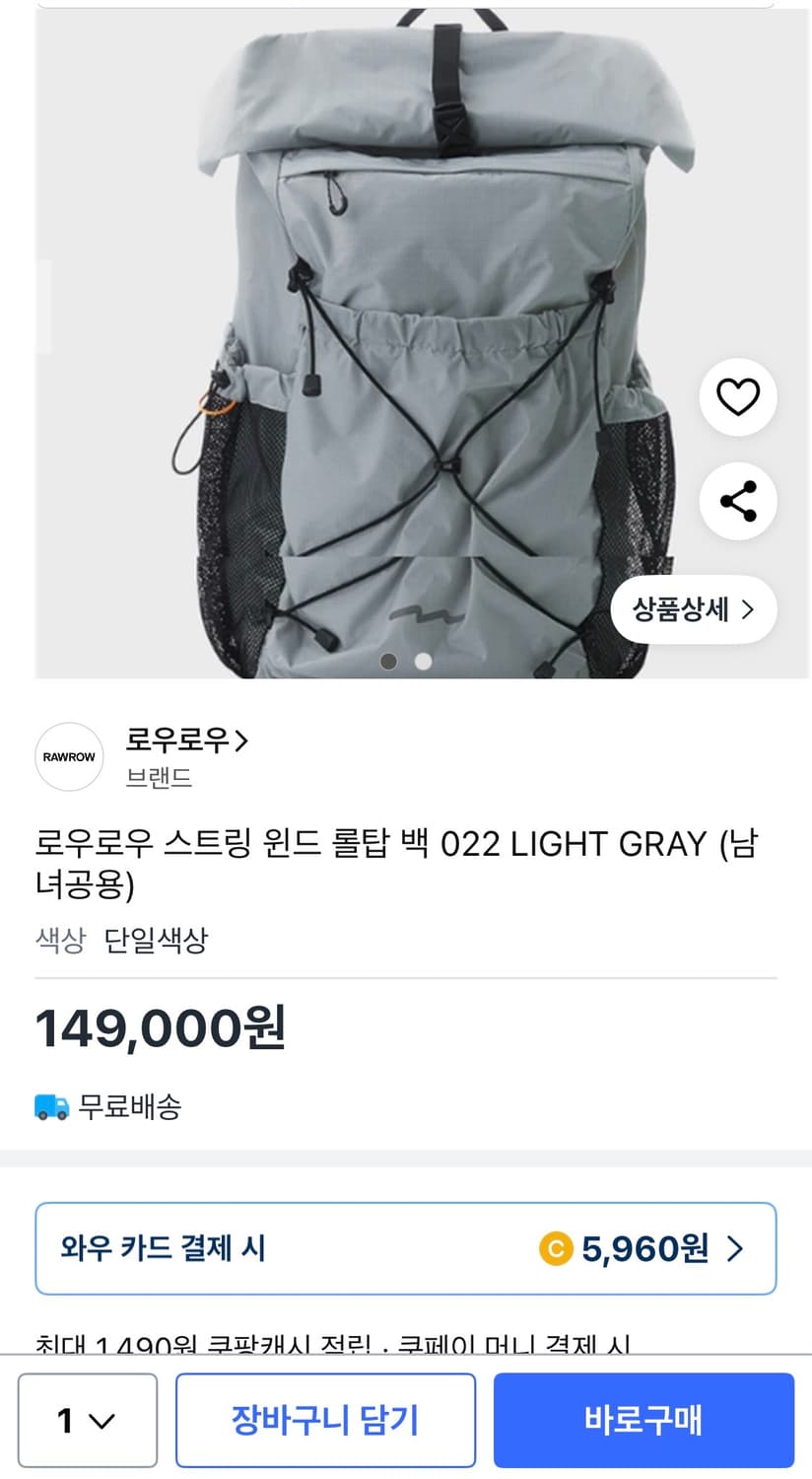This screenshot has width=812, height=1479.
Task: Tap the heart icon to favorite the backpack
Action: coord(738,397)
